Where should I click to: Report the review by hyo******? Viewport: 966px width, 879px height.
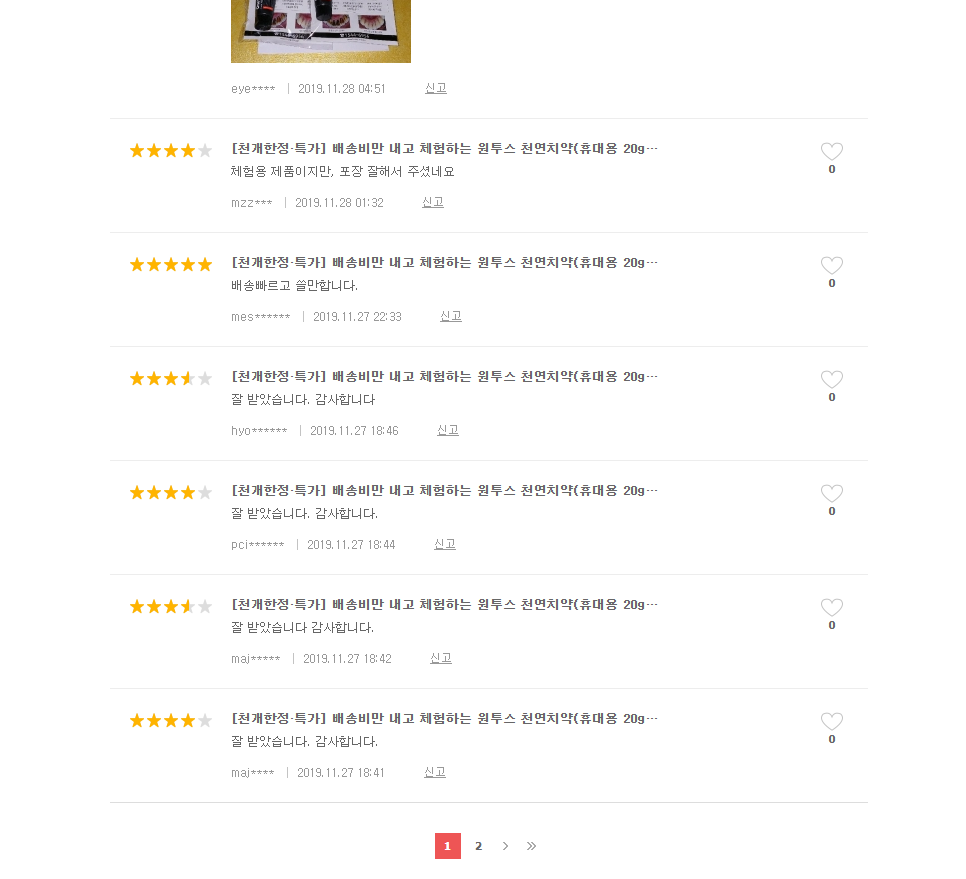tap(447, 430)
